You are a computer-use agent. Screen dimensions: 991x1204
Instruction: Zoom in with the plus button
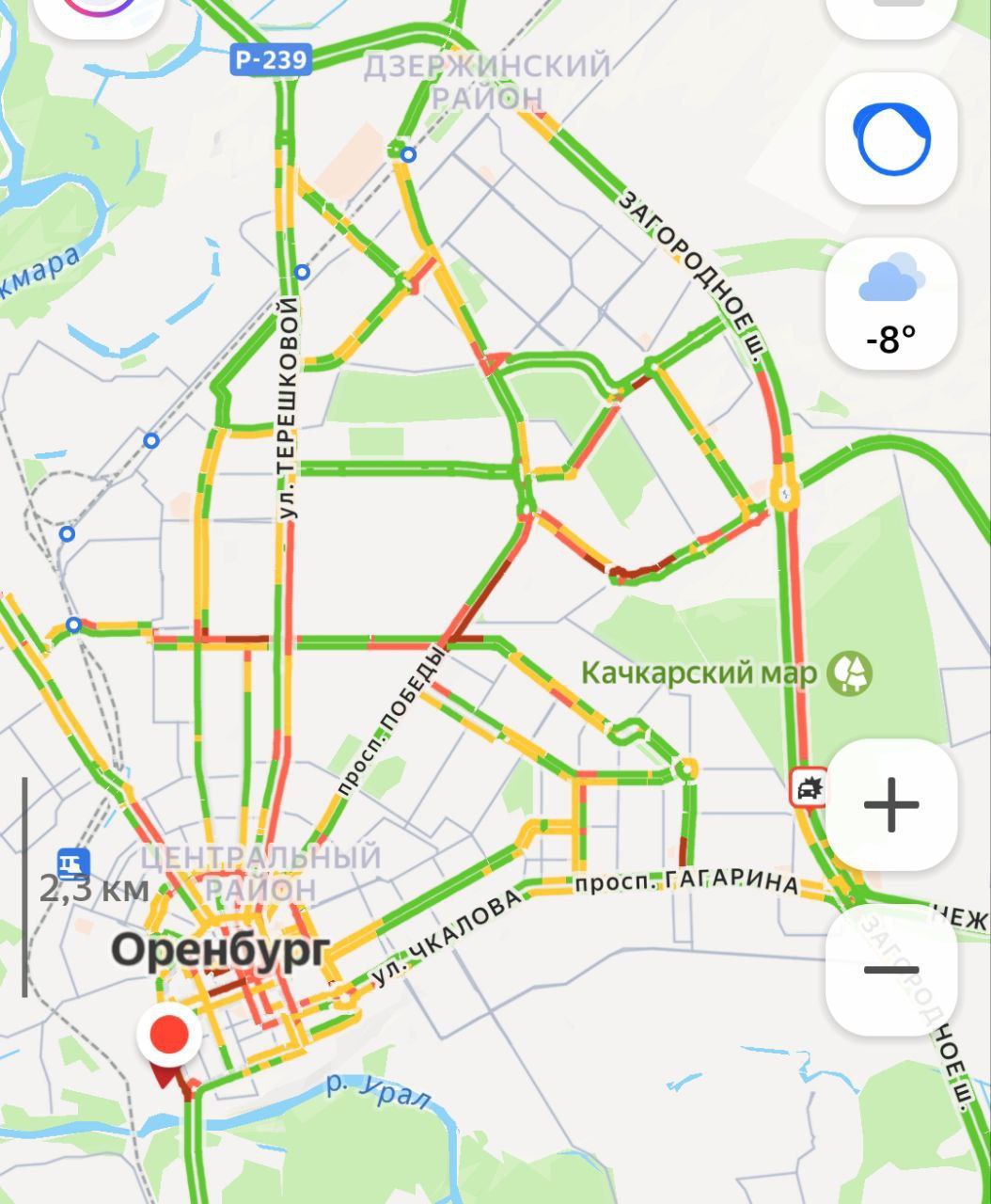[890, 804]
